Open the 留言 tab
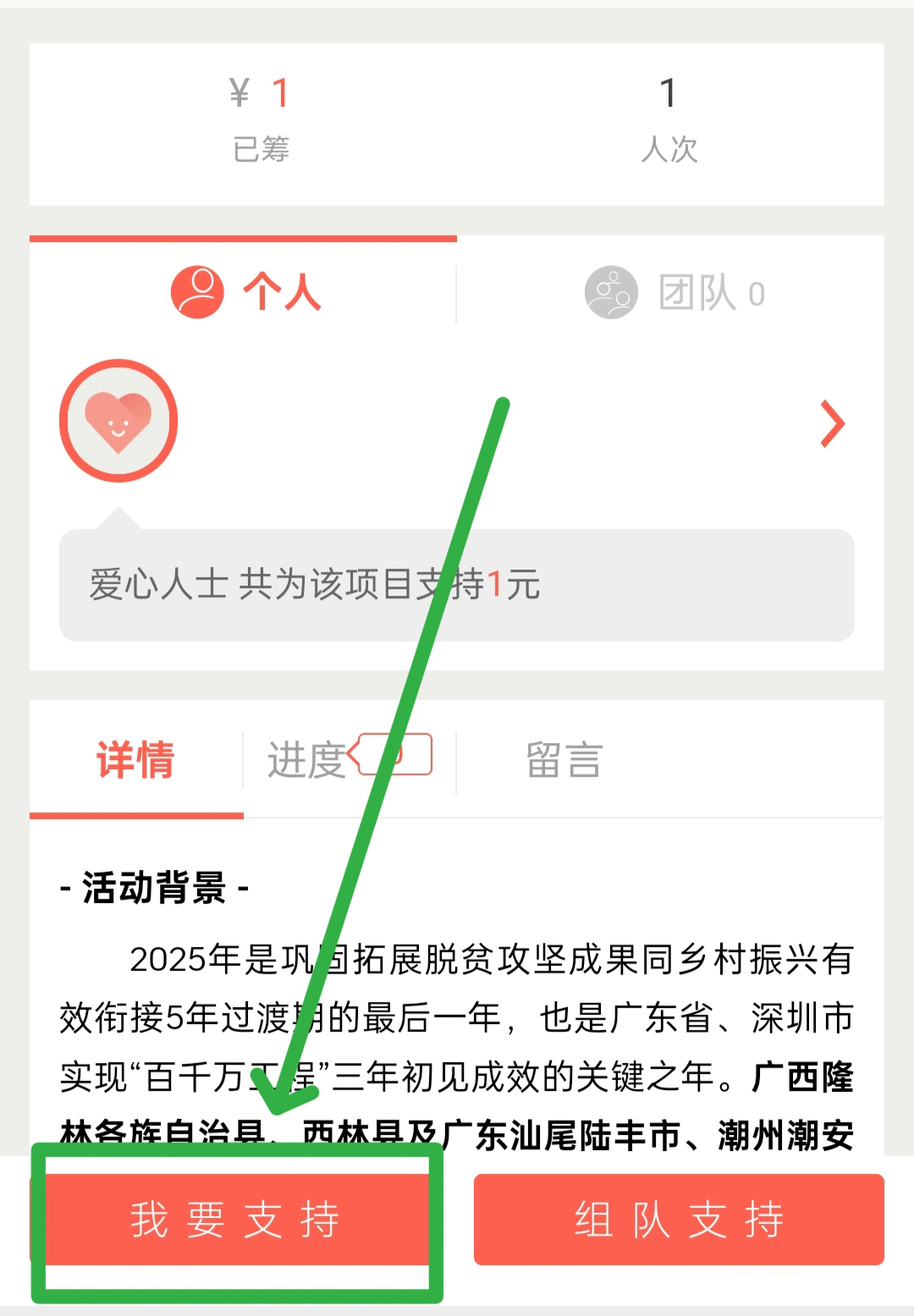The image size is (914, 1316). 564,759
